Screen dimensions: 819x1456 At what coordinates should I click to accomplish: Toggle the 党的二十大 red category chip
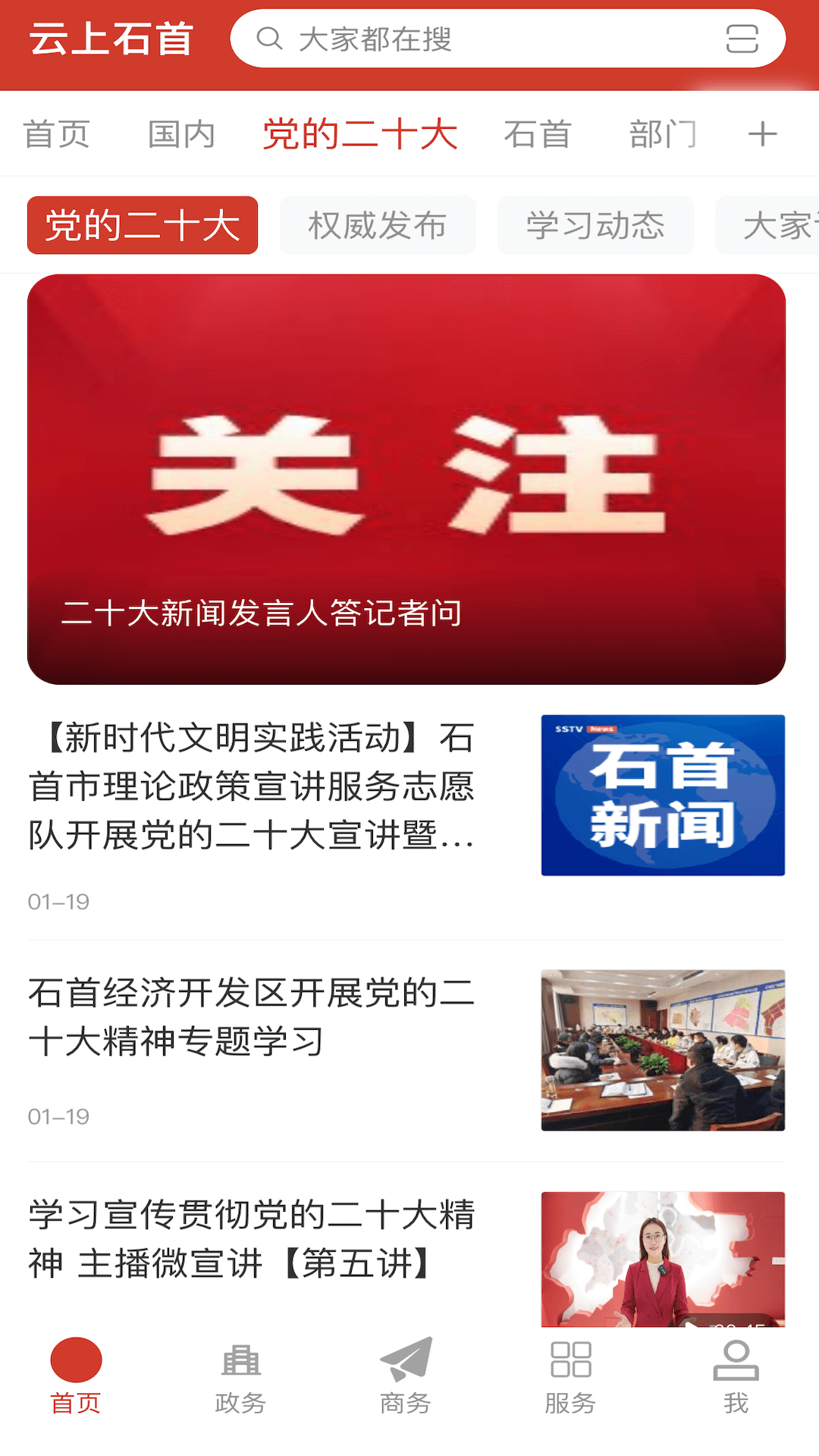[x=142, y=224]
